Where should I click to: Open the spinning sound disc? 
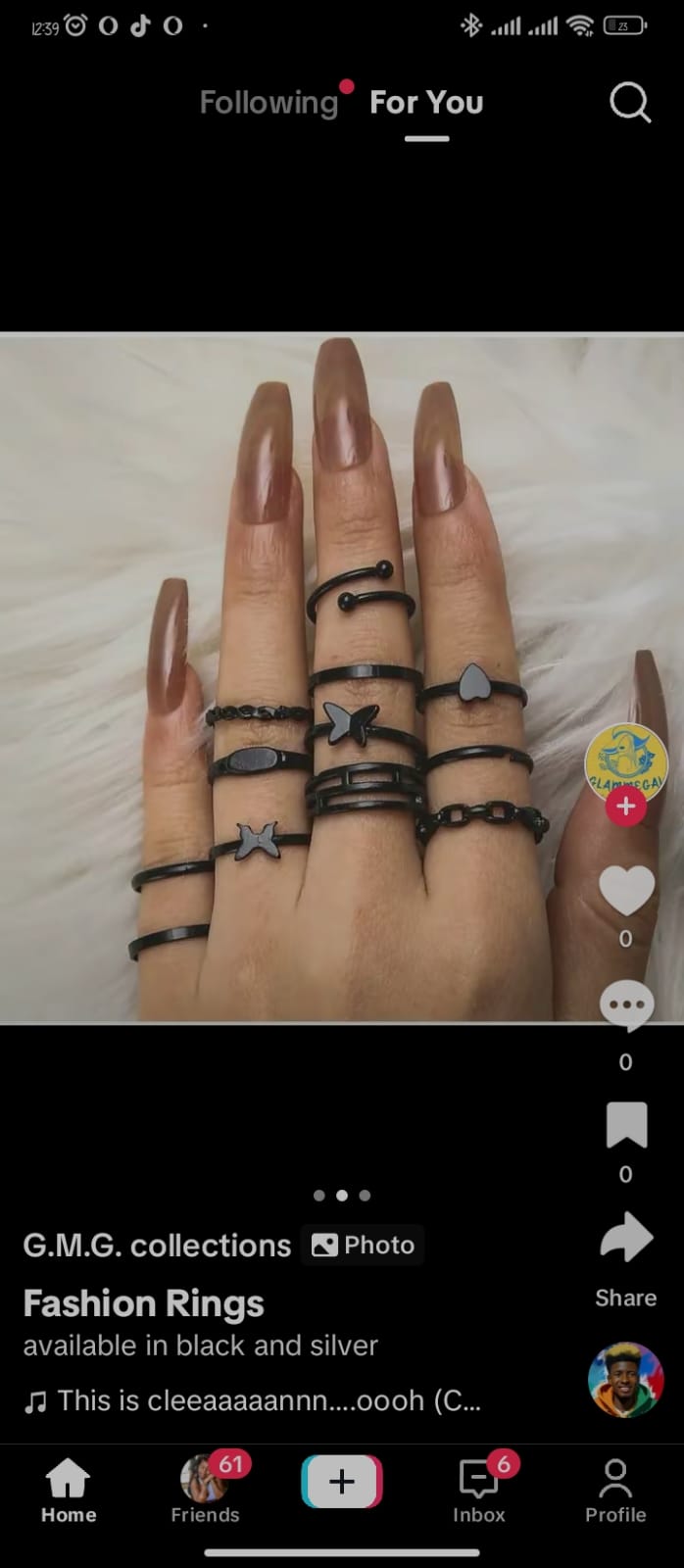(625, 1380)
